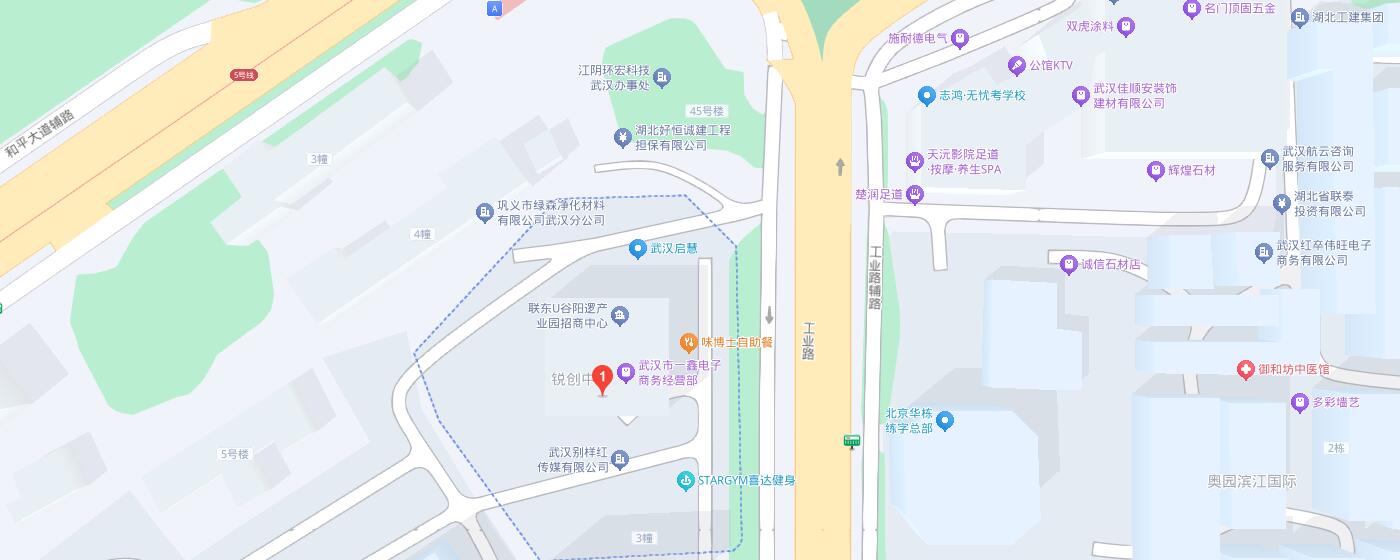Open STARGYM喜达健身 point of interest

click(685, 481)
